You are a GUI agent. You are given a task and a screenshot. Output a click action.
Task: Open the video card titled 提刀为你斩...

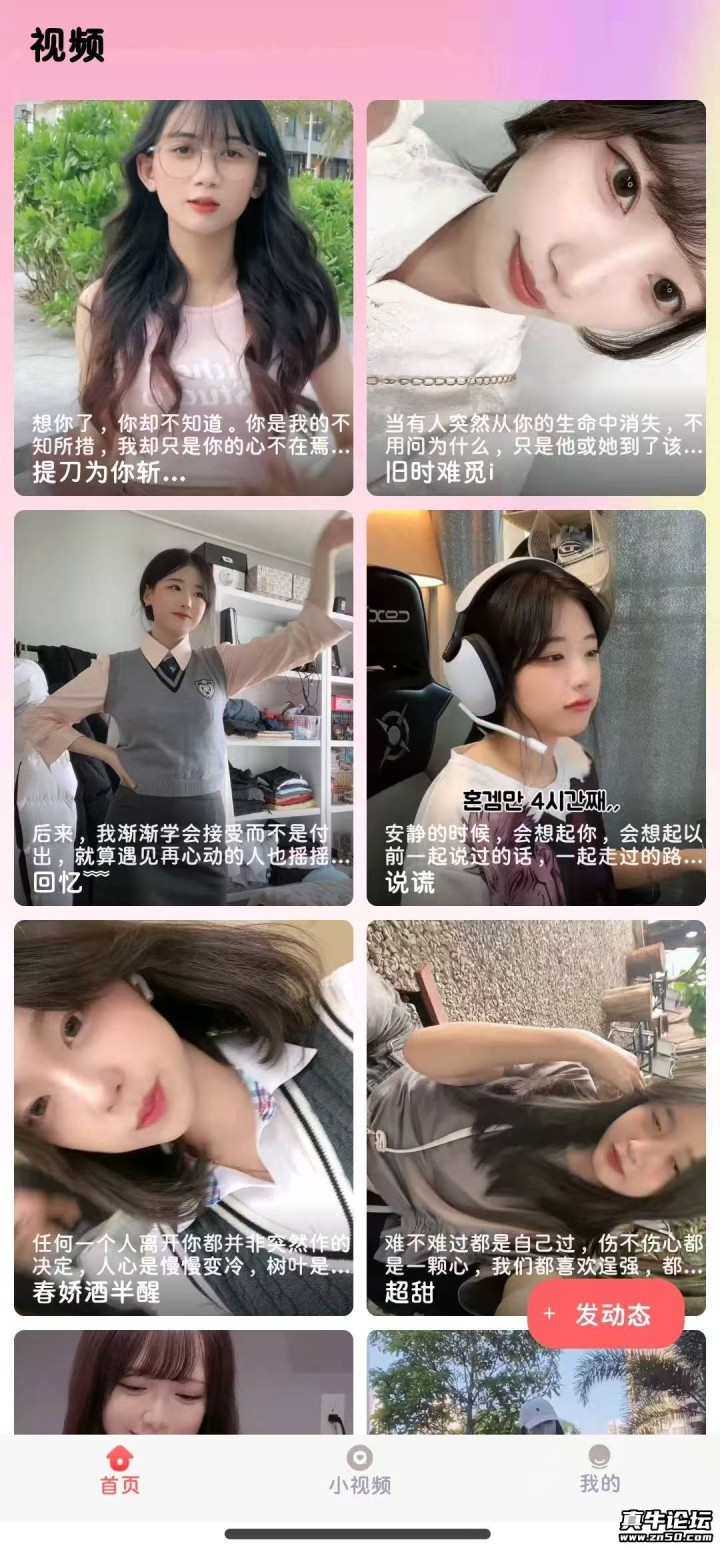point(183,297)
